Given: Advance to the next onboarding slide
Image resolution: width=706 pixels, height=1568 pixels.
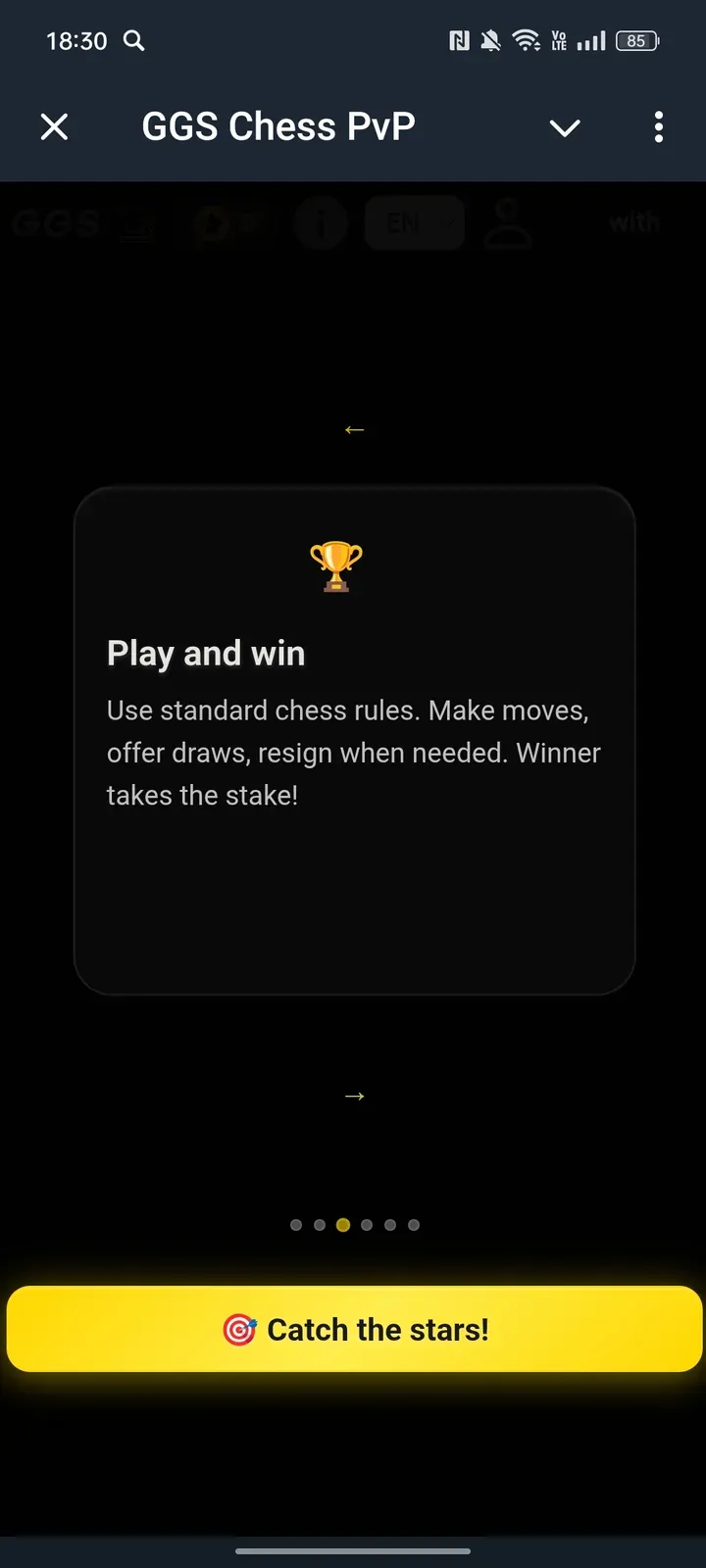Looking at the screenshot, I should [355, 1096].
